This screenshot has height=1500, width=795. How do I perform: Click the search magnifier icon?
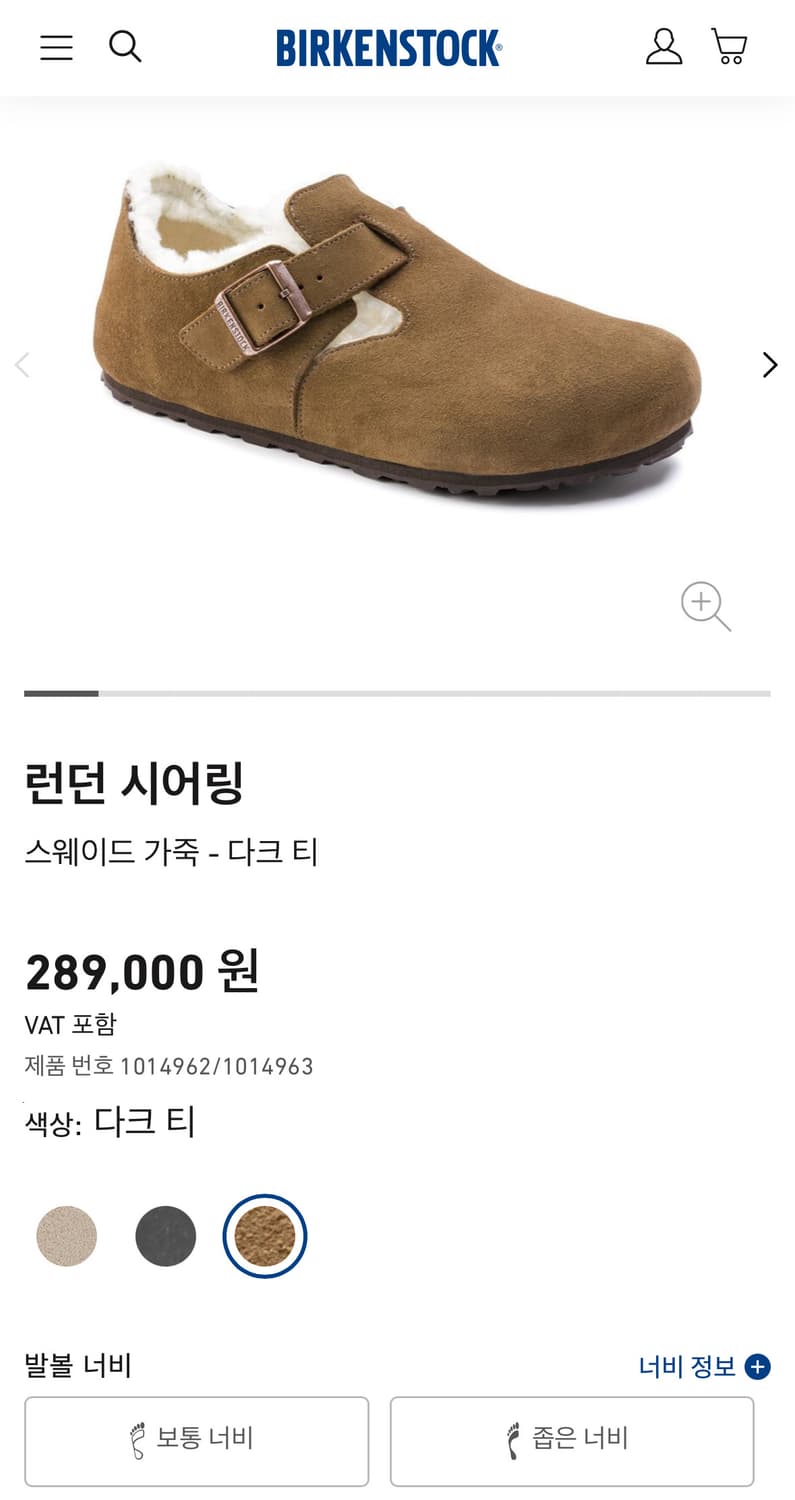click(126, 47)
